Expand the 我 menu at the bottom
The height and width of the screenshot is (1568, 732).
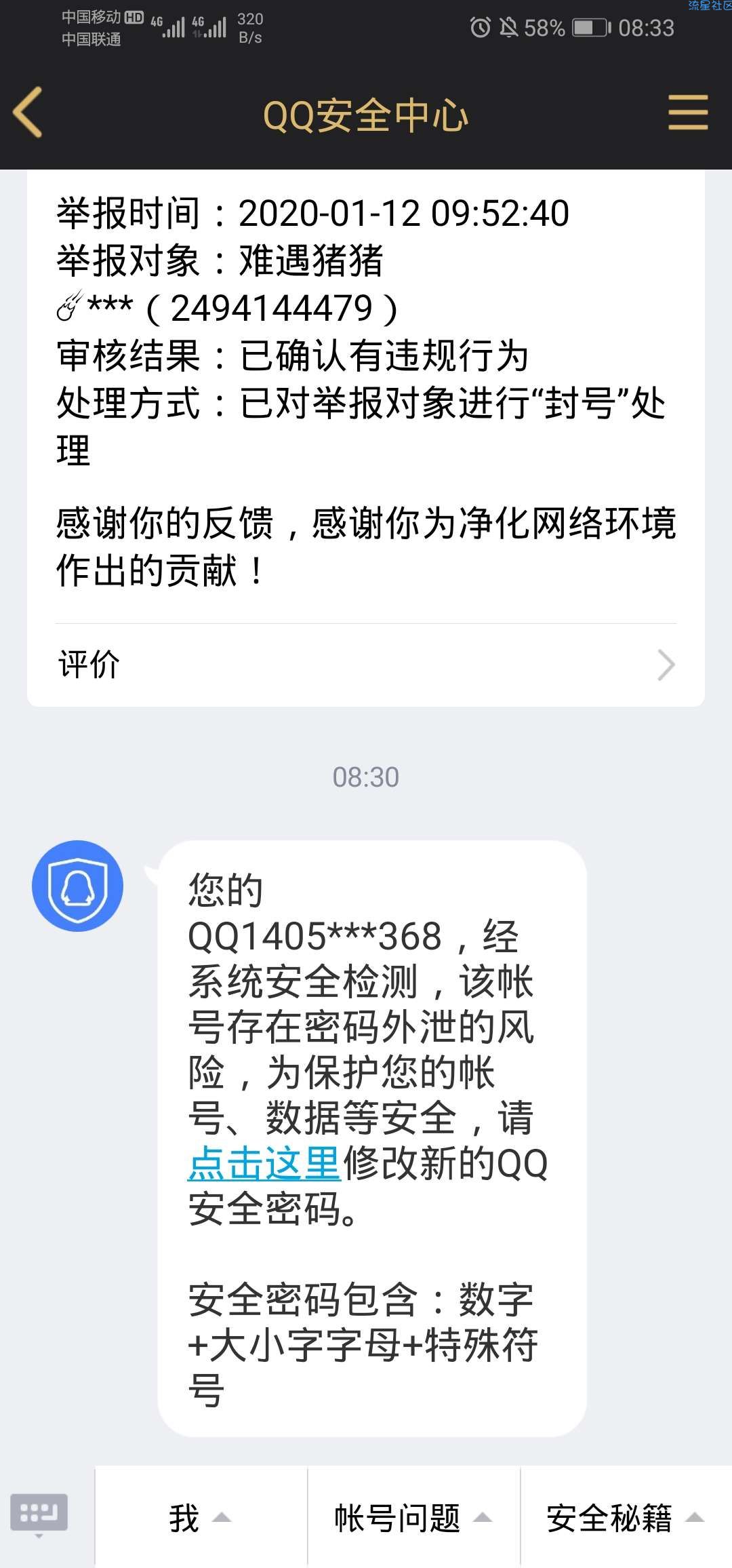tap(201, 1518)
